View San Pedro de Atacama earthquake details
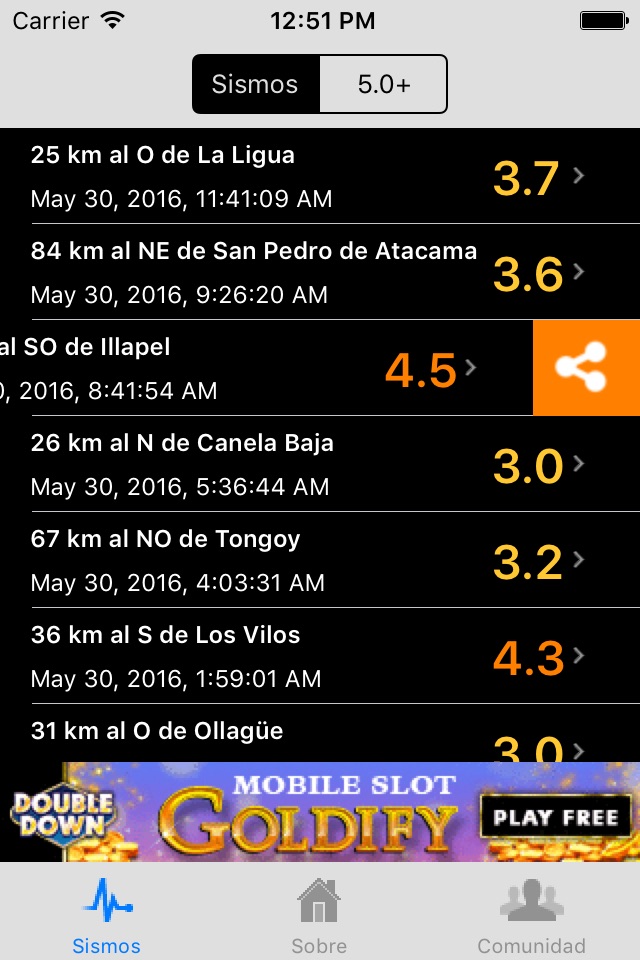Image resolution: width=640 pixels, height=960 pixels. [x=300, y=272]
